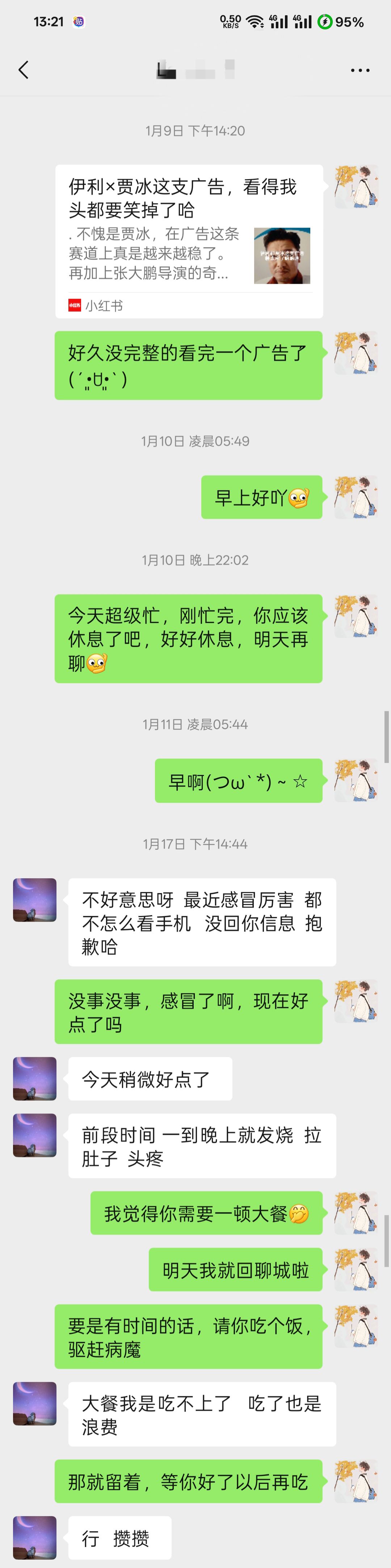The height and width of the screenshot is (1568, 391).
Task: Tap the avatar beside 早上好吖 message
Action: click(x=356, y=497)
